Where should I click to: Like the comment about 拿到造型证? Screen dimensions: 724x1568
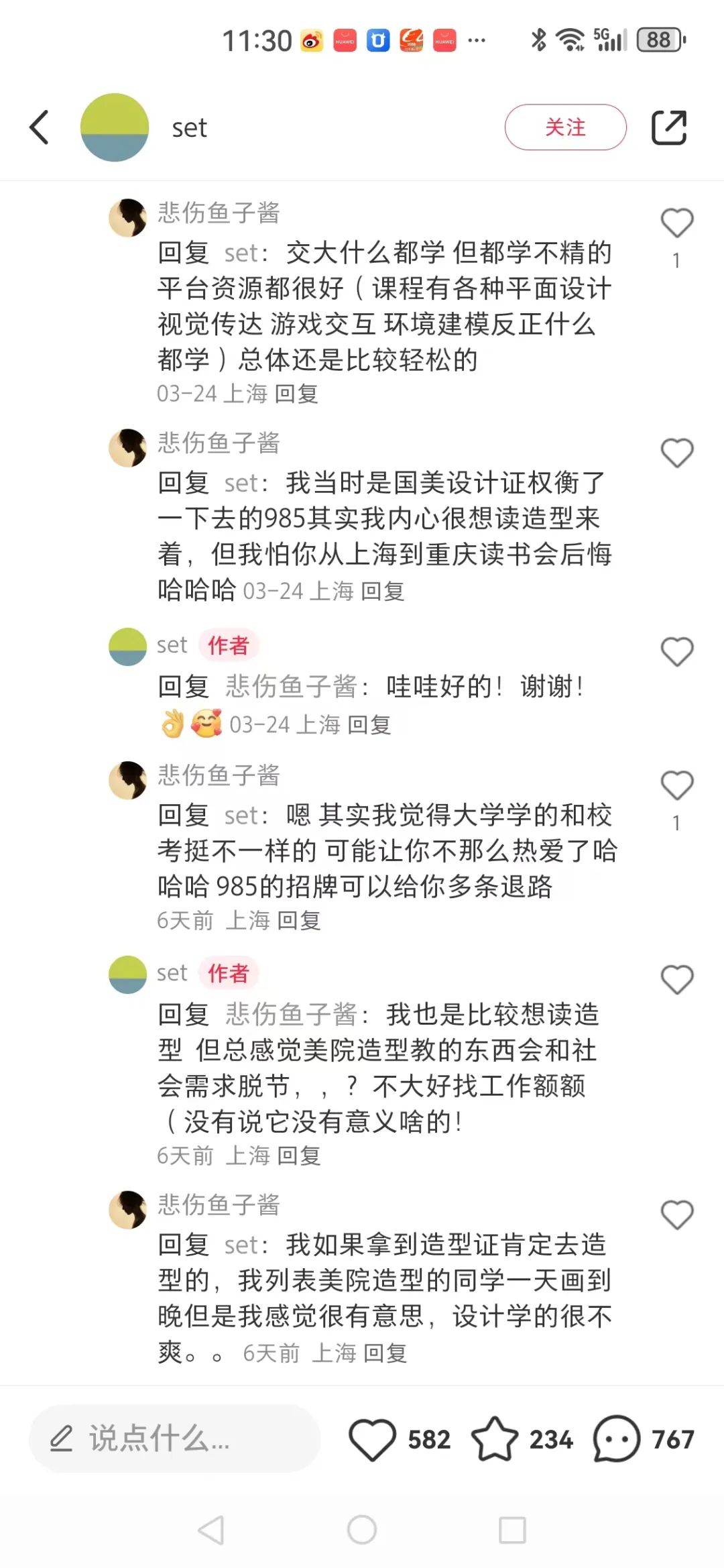click(x=676, y=1215)
